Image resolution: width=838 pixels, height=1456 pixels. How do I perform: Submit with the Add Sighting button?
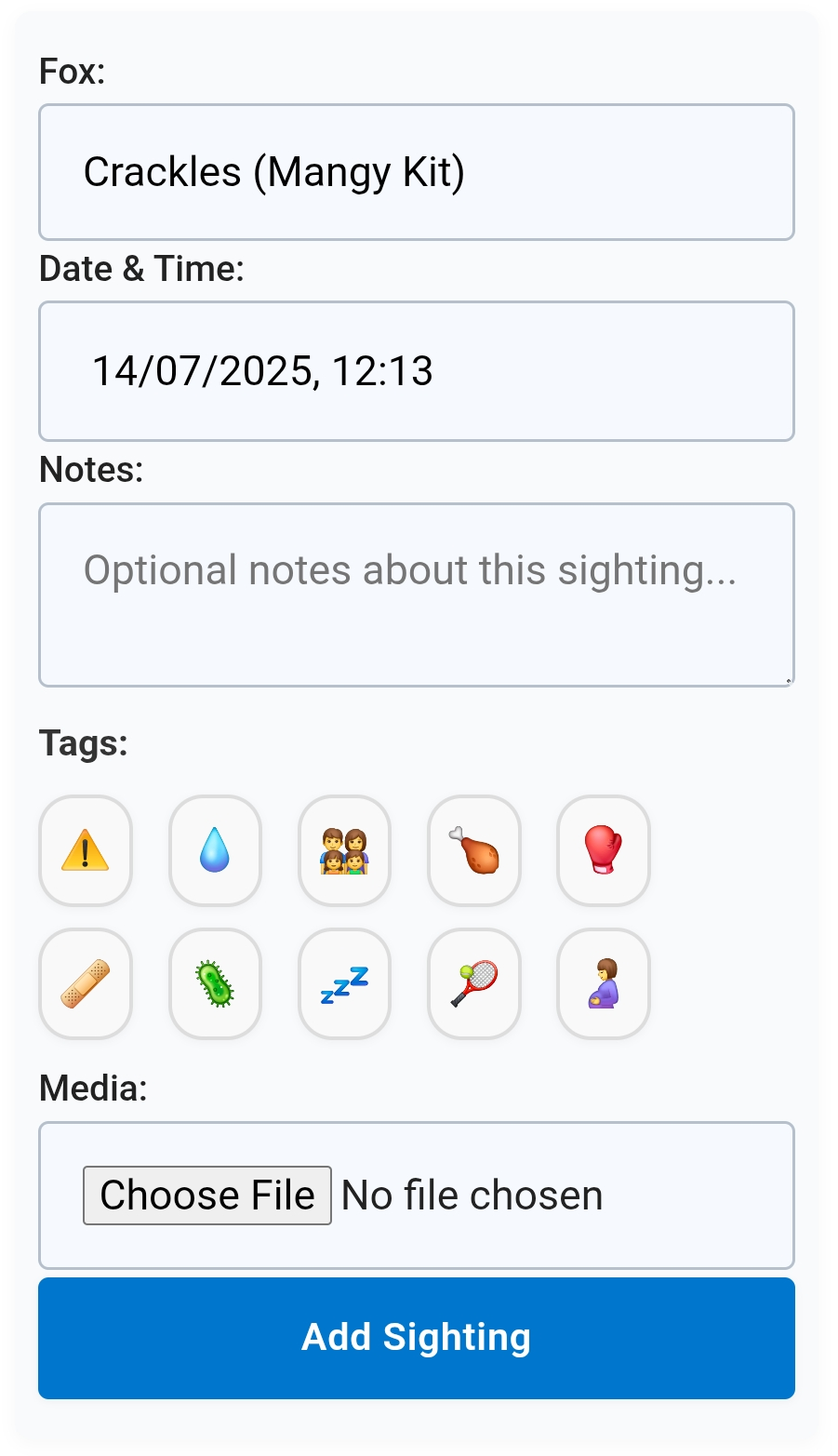[416, 1338]
